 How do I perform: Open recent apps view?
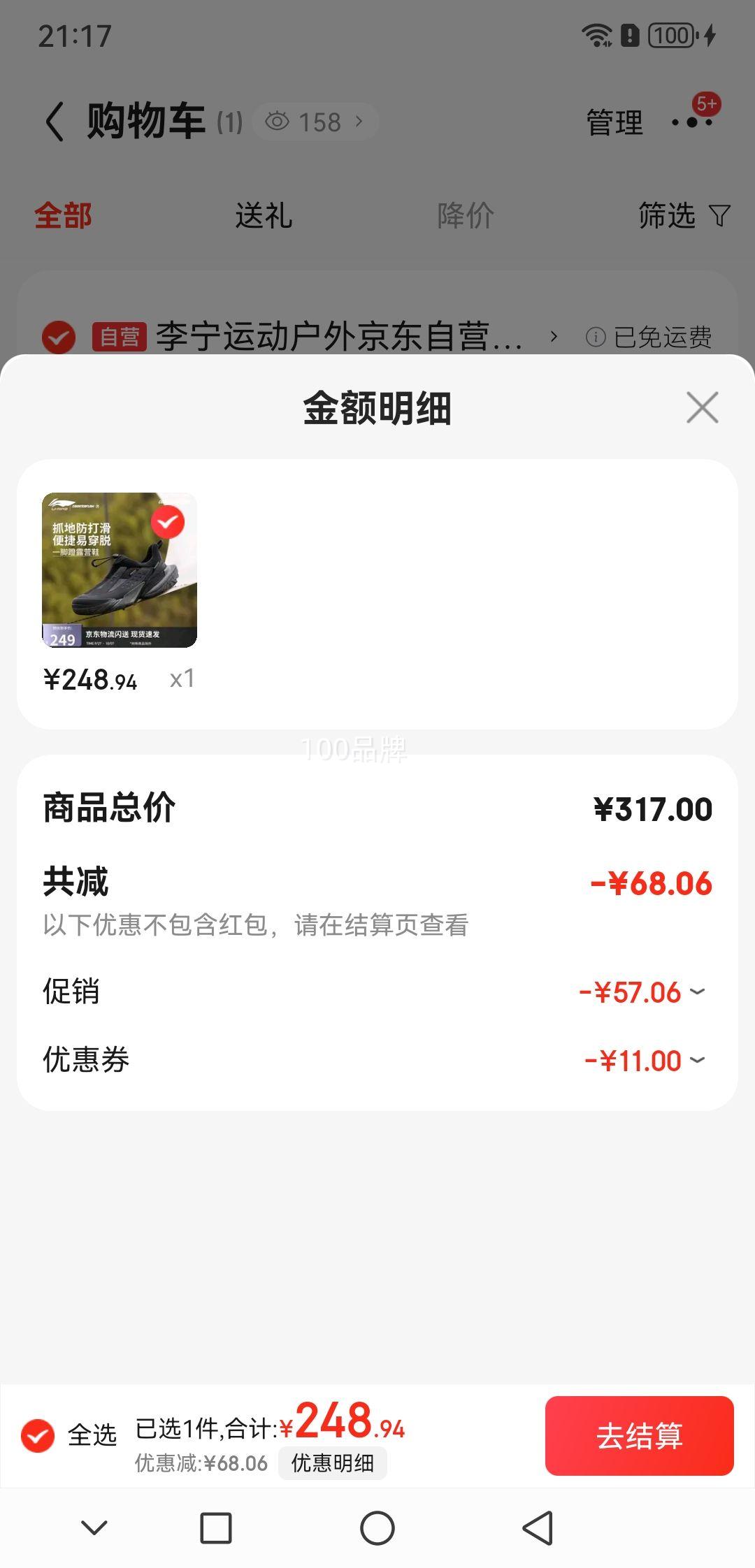point(216,1527)
